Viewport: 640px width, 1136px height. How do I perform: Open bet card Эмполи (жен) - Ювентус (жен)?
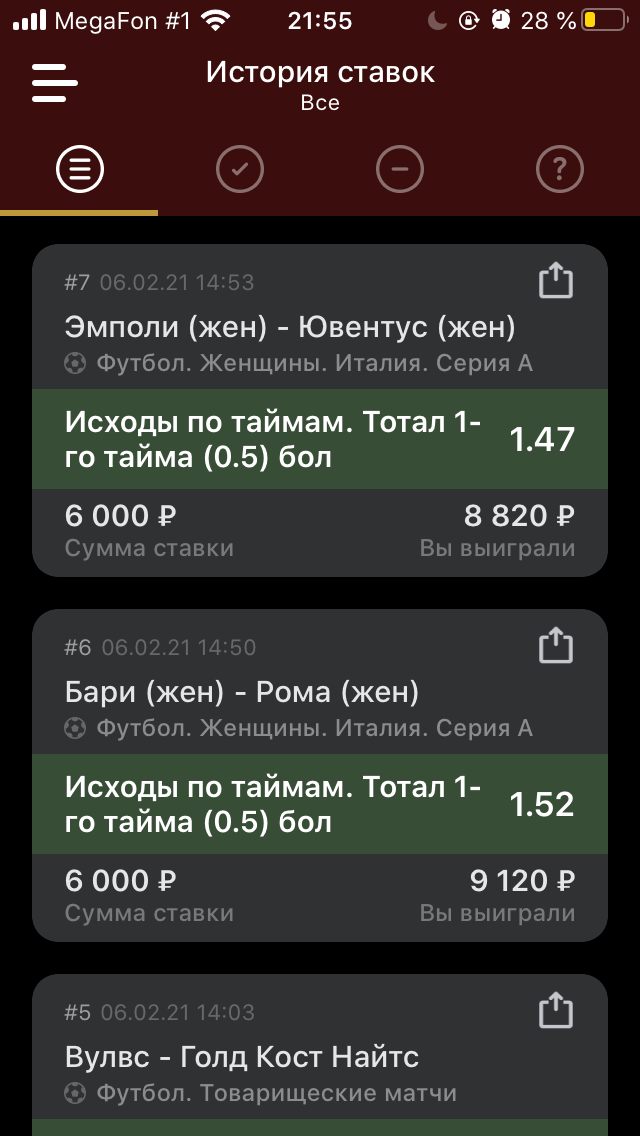[x=320, y=411]
